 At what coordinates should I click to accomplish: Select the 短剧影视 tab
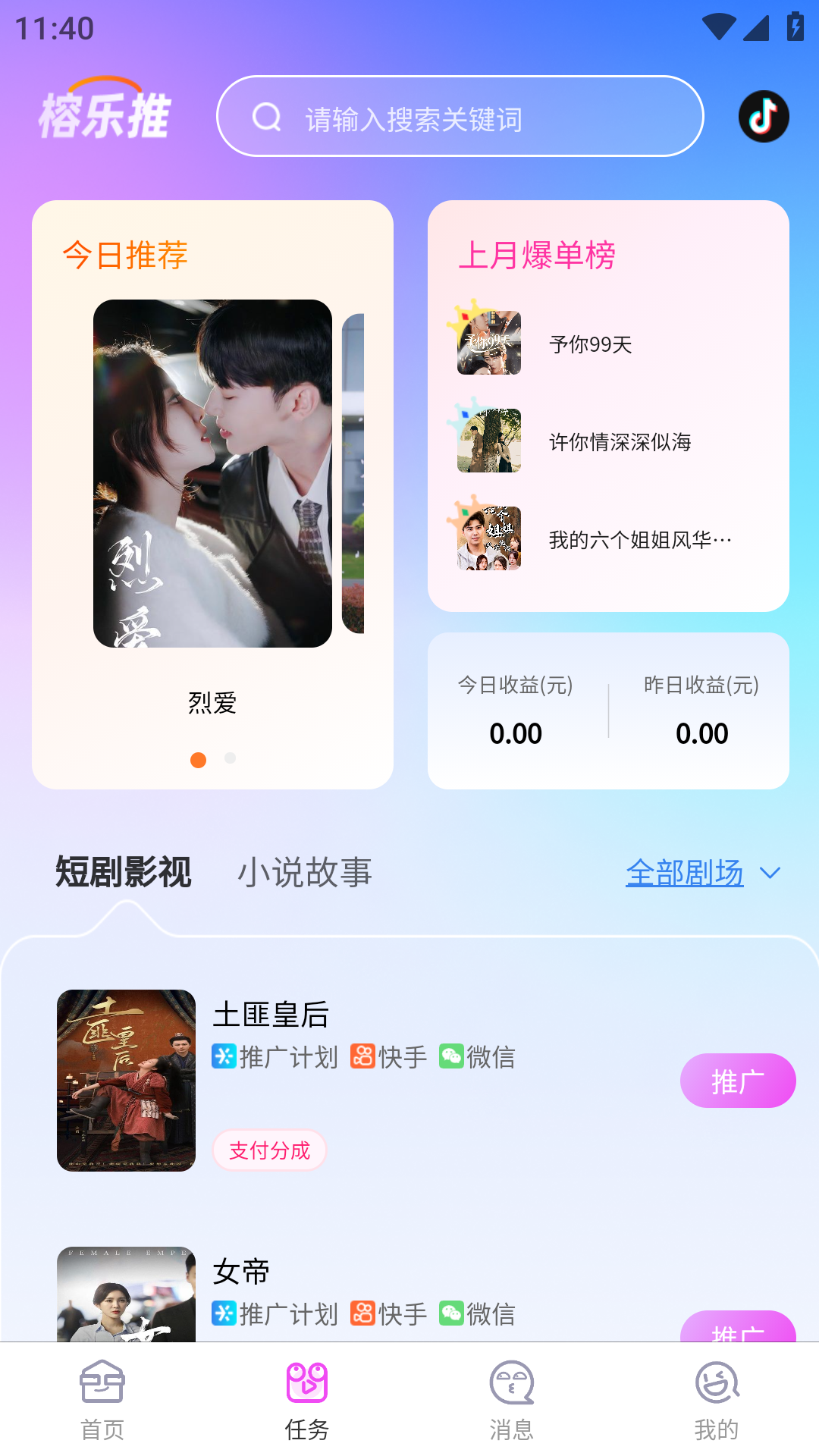(x=123, y=873)
